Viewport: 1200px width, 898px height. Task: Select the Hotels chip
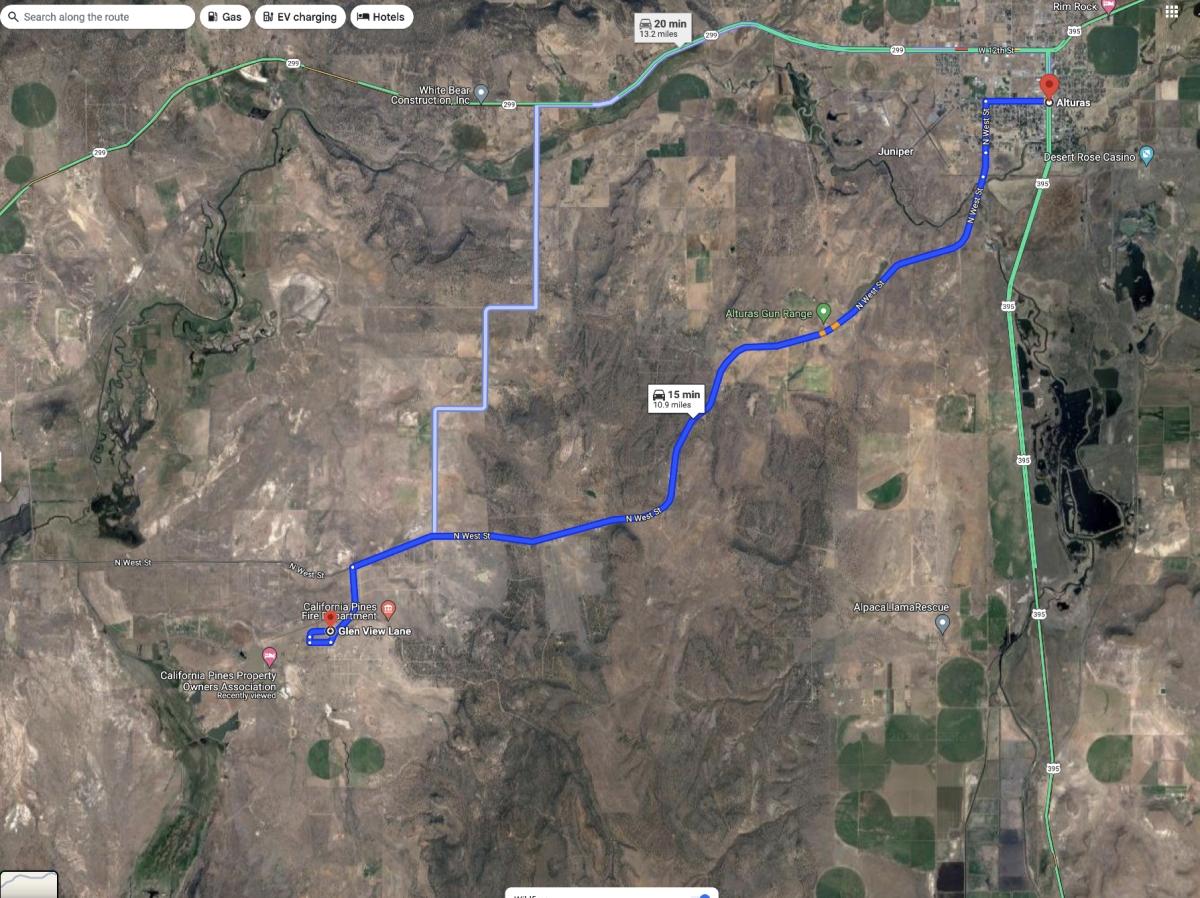pos(381,17)
